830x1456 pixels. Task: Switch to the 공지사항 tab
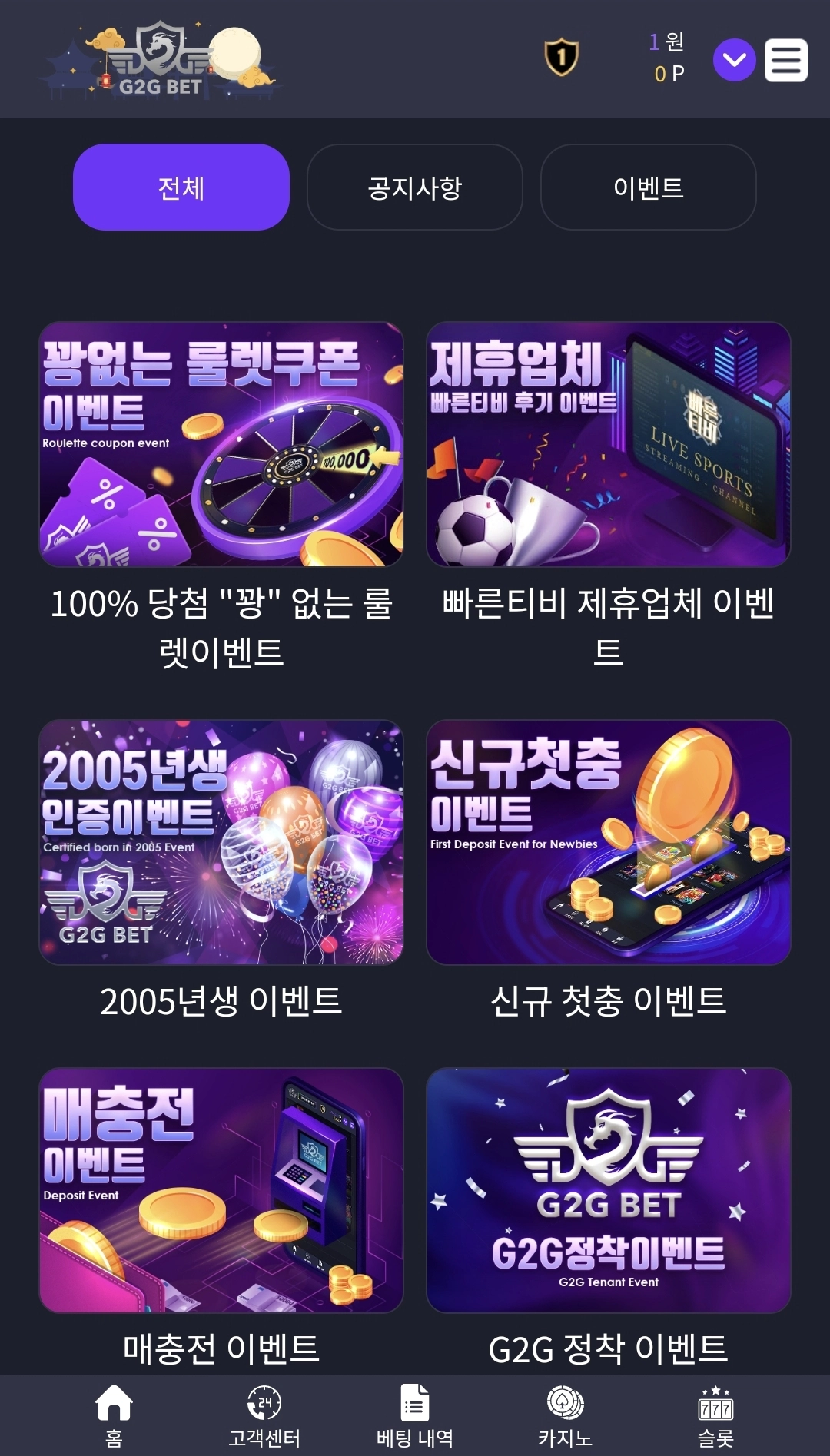coord(415,187)
